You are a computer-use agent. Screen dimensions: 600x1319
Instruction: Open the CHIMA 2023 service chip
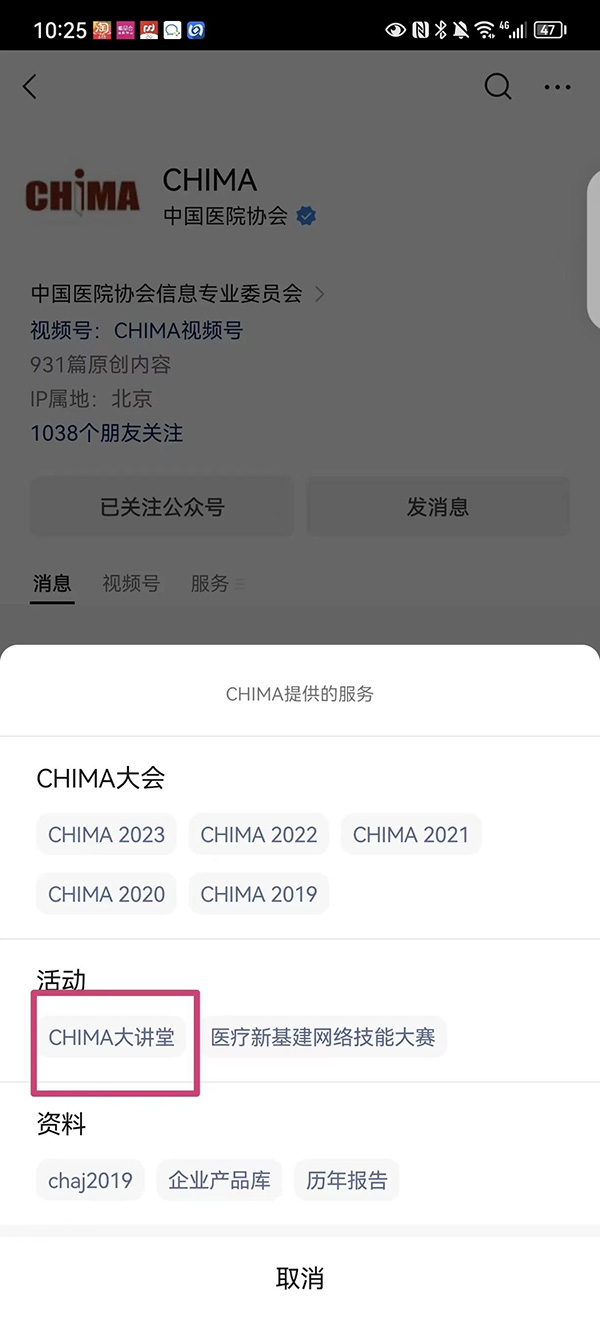point(106,835)
